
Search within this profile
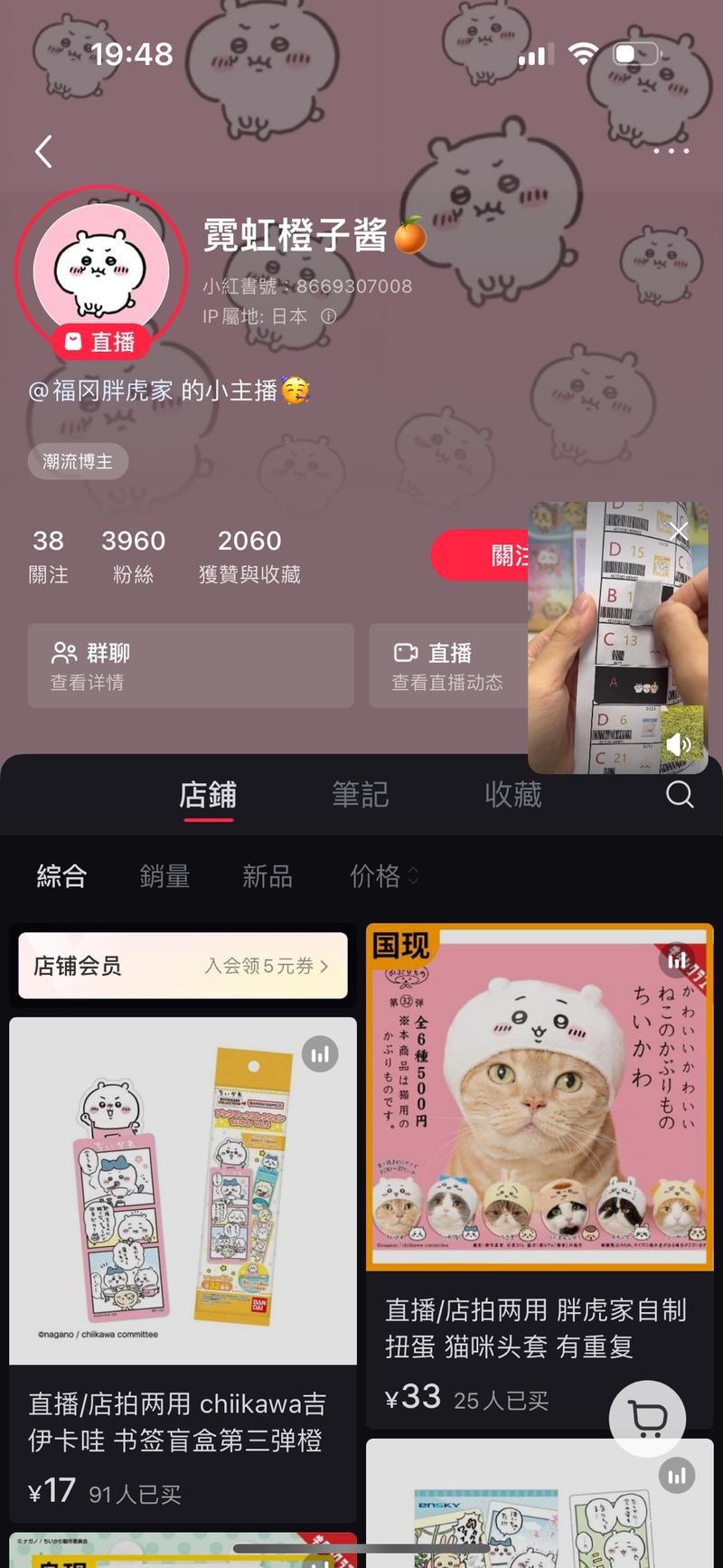pyautogui.click(x=680, y=795)
